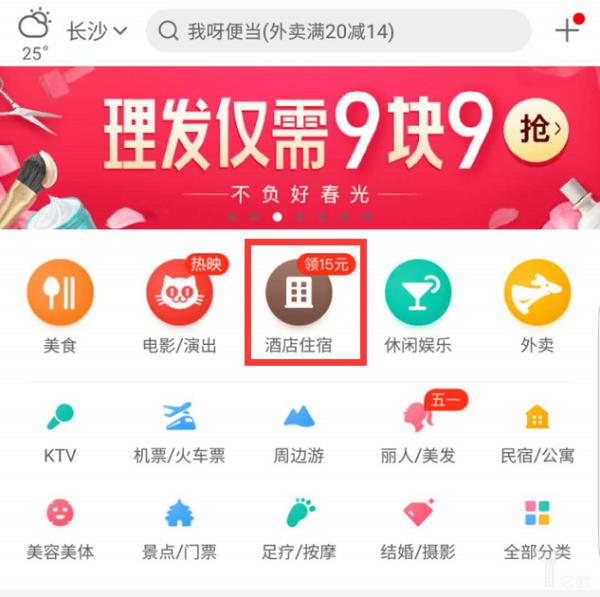The image size is (600, 597).
Task: Open the 美食 category
Action: (60, 294)
